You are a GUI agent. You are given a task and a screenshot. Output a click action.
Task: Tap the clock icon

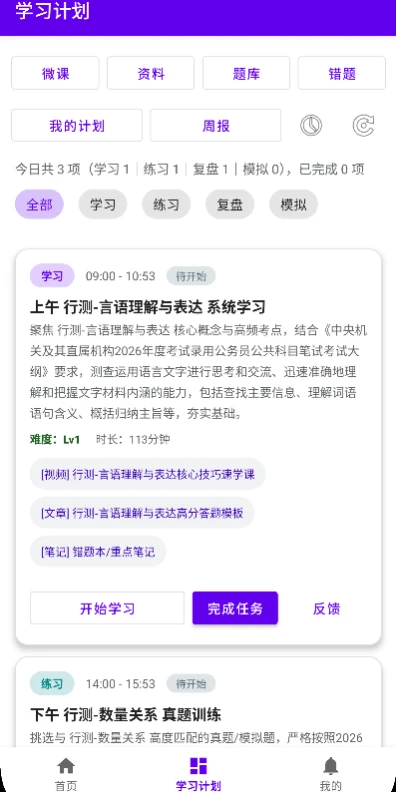point(311,125)
